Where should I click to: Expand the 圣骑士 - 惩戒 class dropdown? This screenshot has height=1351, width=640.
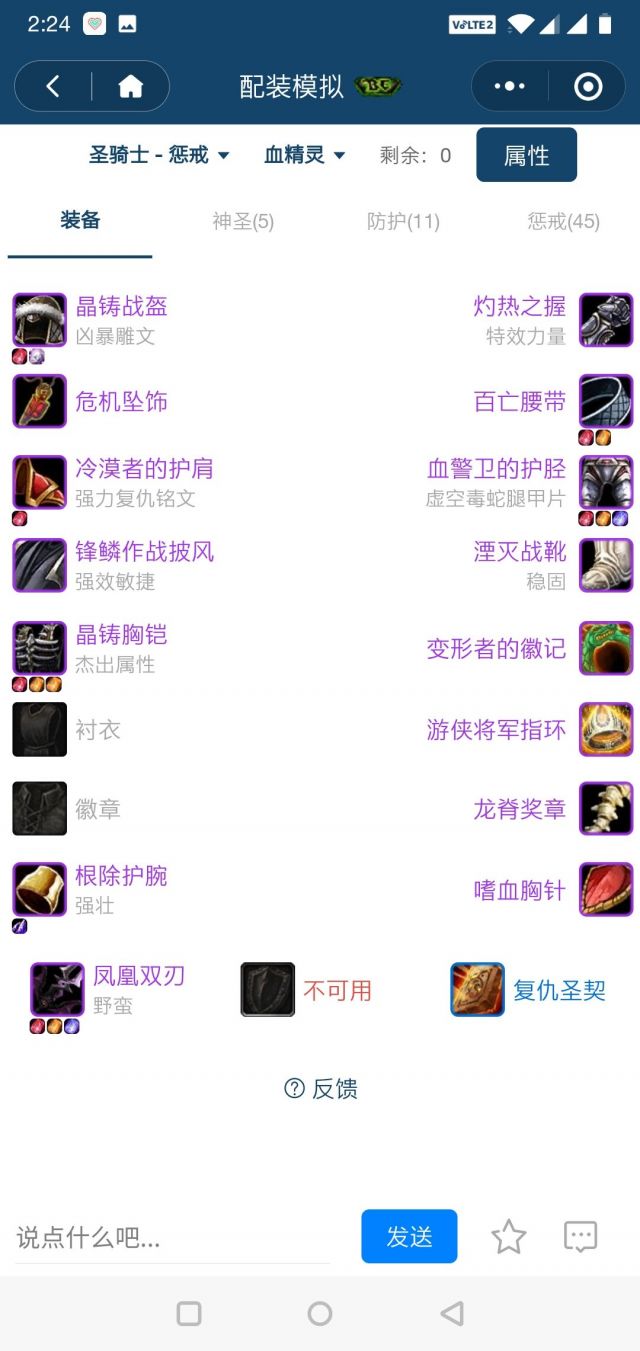[x=159, y=155]
